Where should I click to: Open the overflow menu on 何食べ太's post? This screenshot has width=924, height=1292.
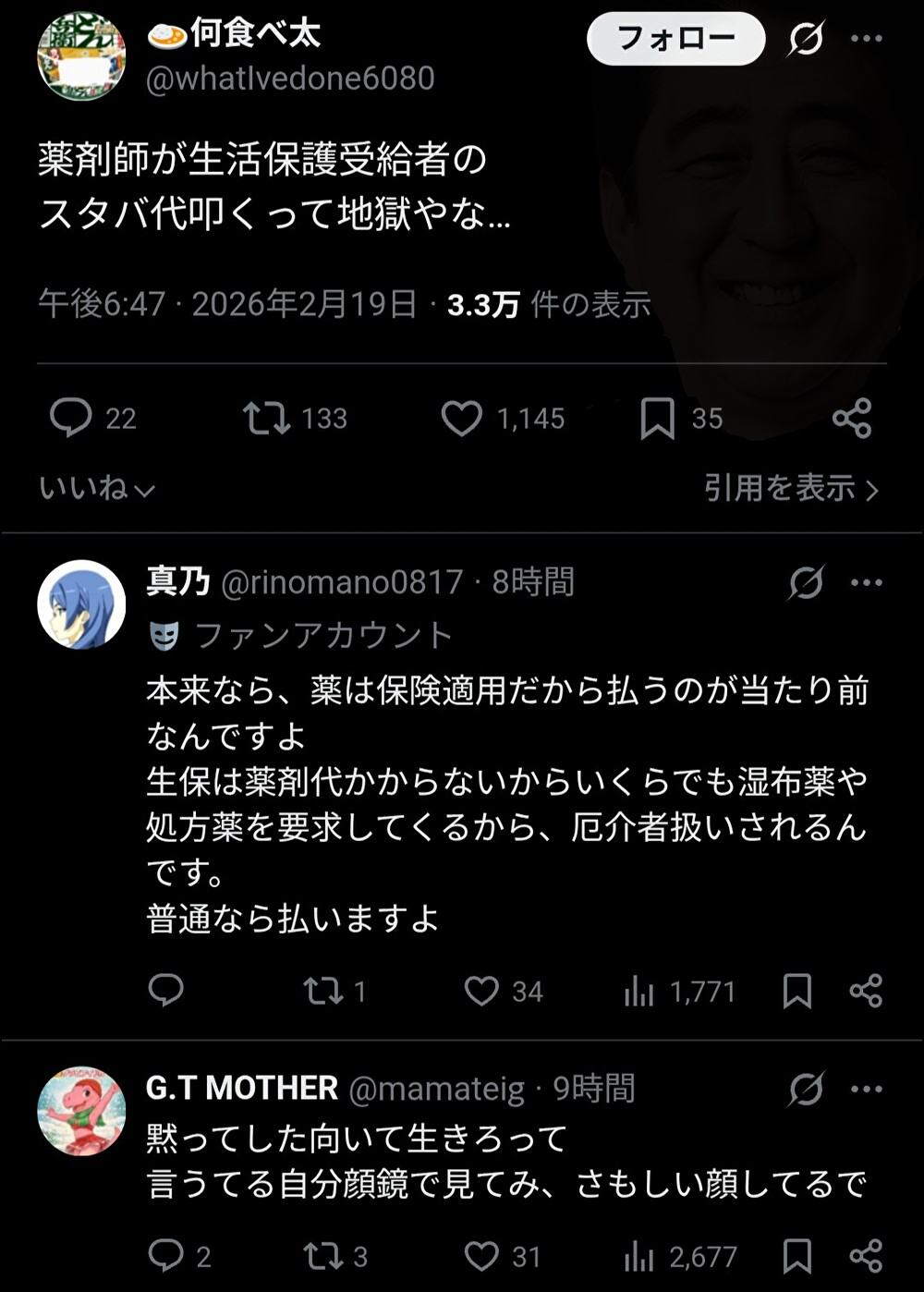pyautogui.click(x=866, y=39)
